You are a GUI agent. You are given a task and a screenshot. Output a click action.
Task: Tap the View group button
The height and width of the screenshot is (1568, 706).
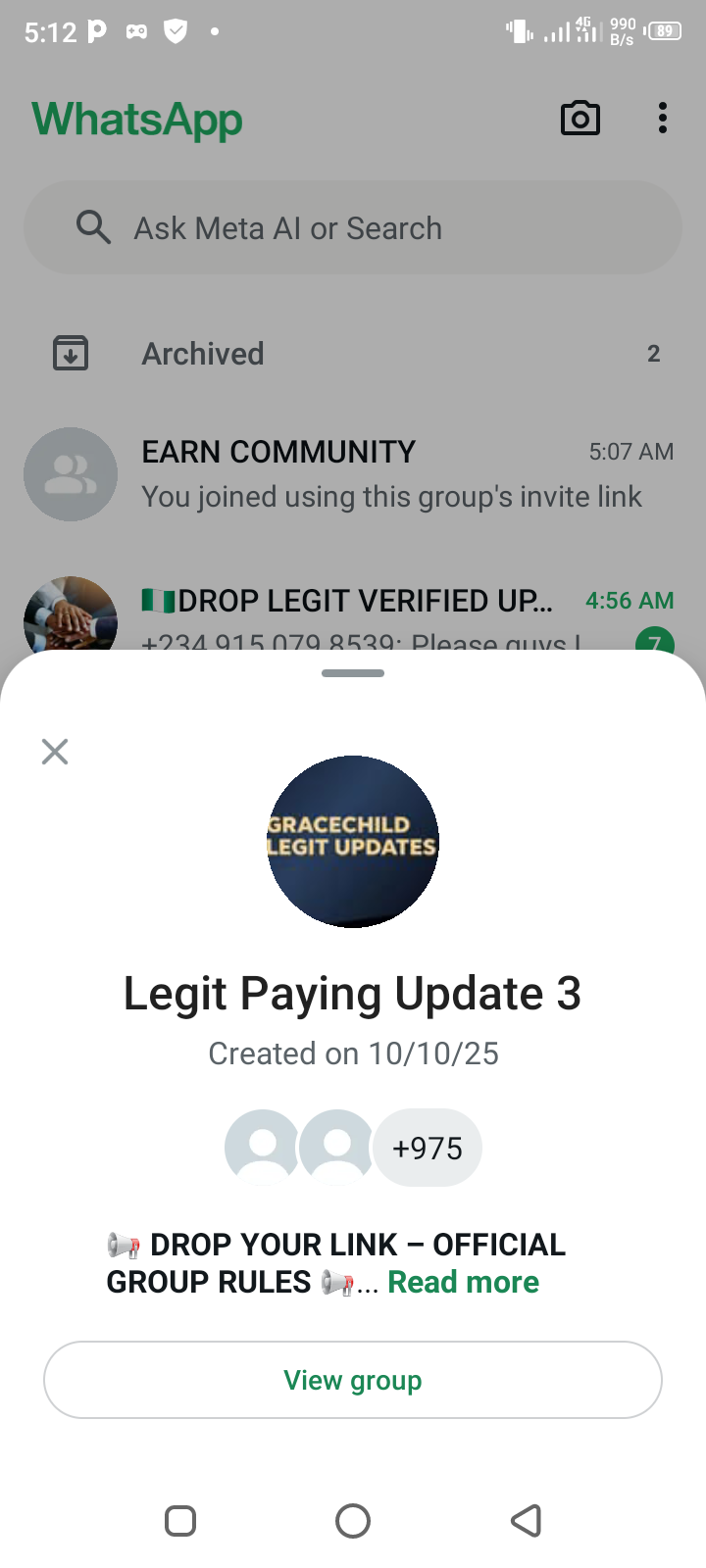(353, 1380)
